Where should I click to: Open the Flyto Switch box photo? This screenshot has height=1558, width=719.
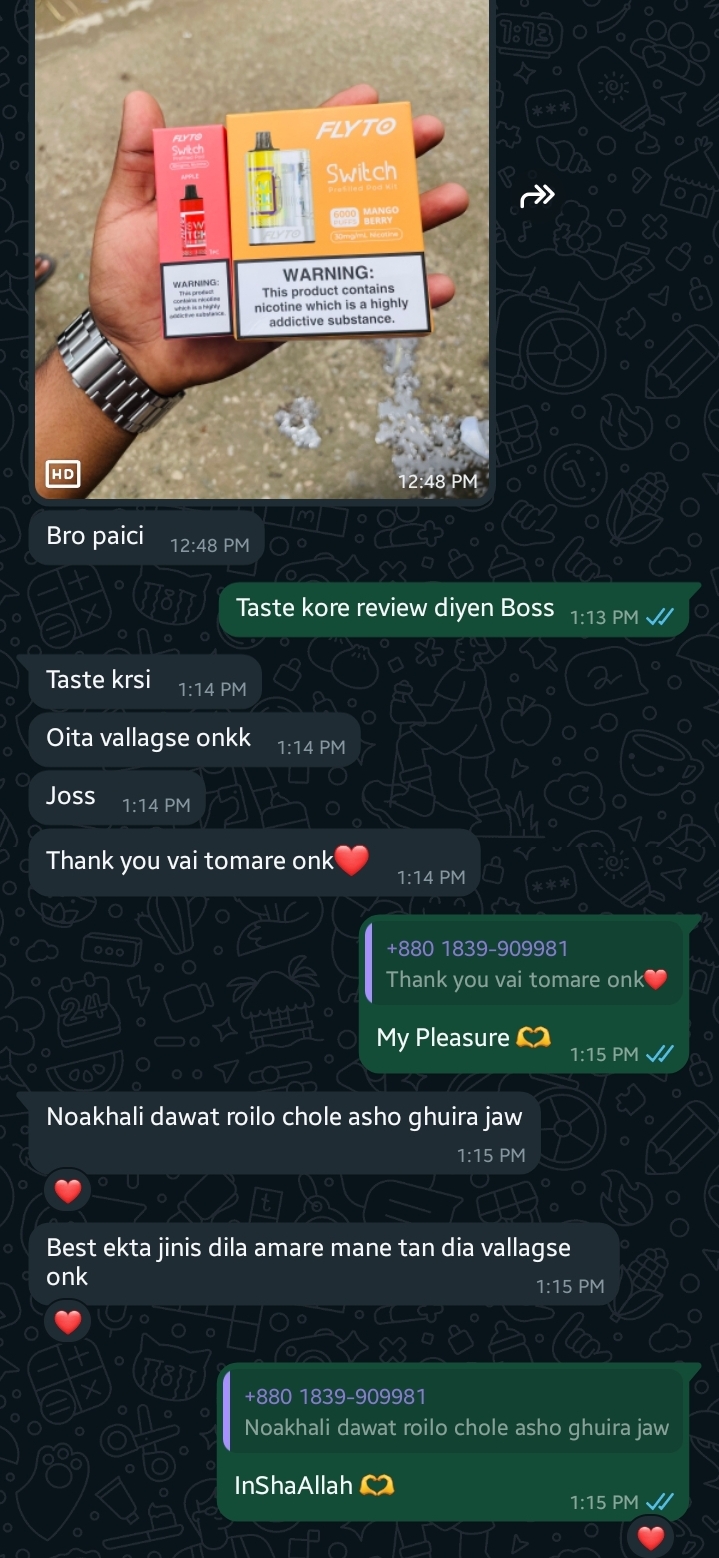pos(262,250)
